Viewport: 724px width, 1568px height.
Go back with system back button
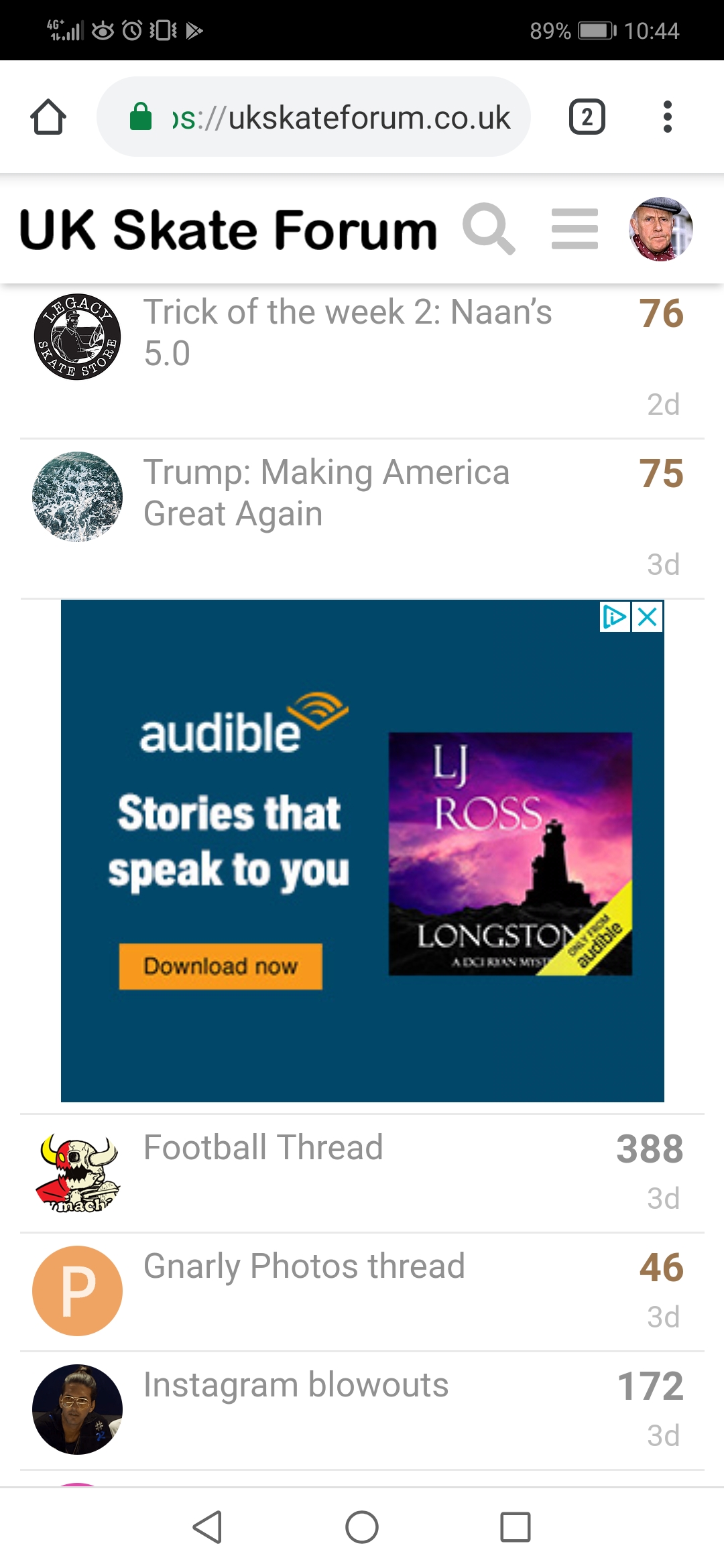click(x=207, y=1527)
